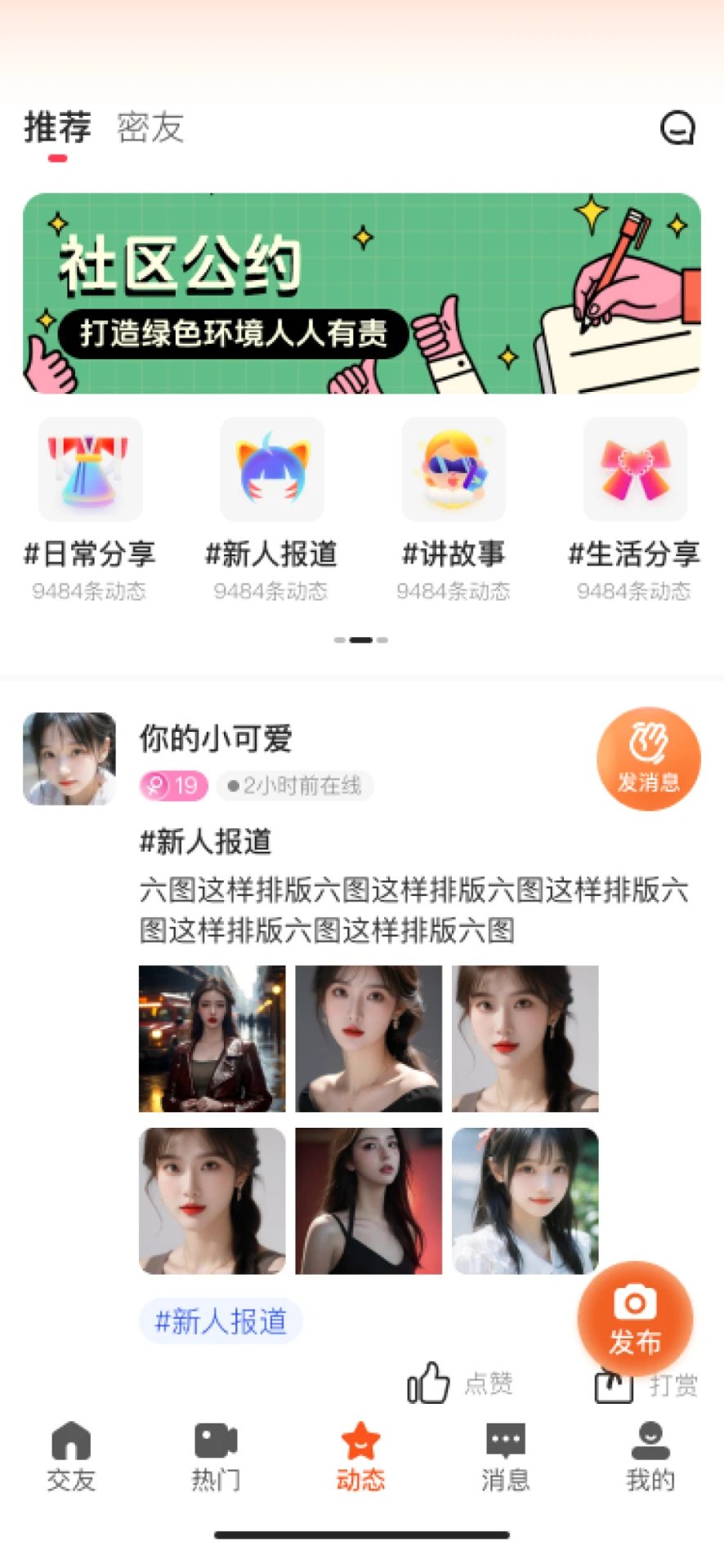
Task: Tap the gender age badge showing 19
Action: click(x=173, y=786)
